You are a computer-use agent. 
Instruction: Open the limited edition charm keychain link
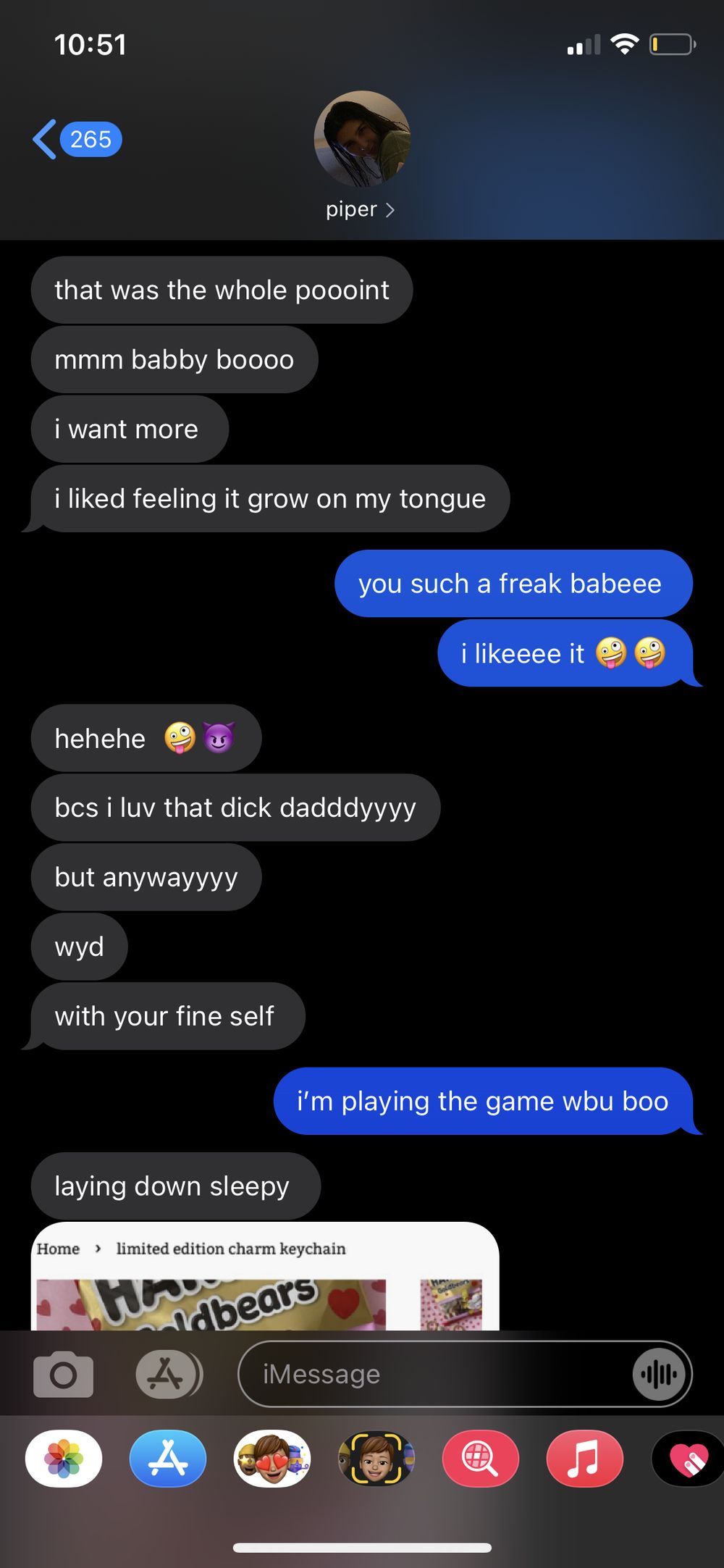265,1276
